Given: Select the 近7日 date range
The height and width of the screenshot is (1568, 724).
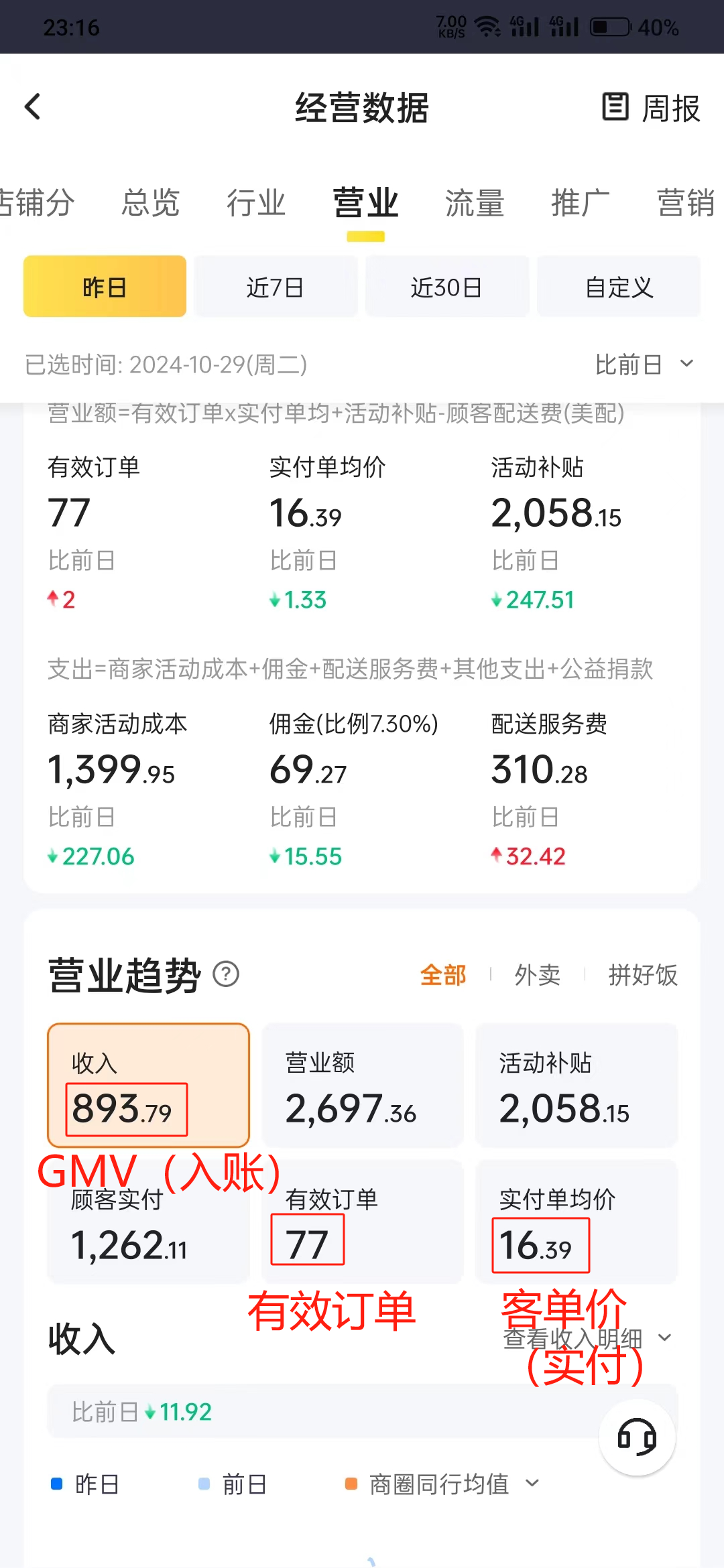Looking at the screenshot, I should coord(276,287).
